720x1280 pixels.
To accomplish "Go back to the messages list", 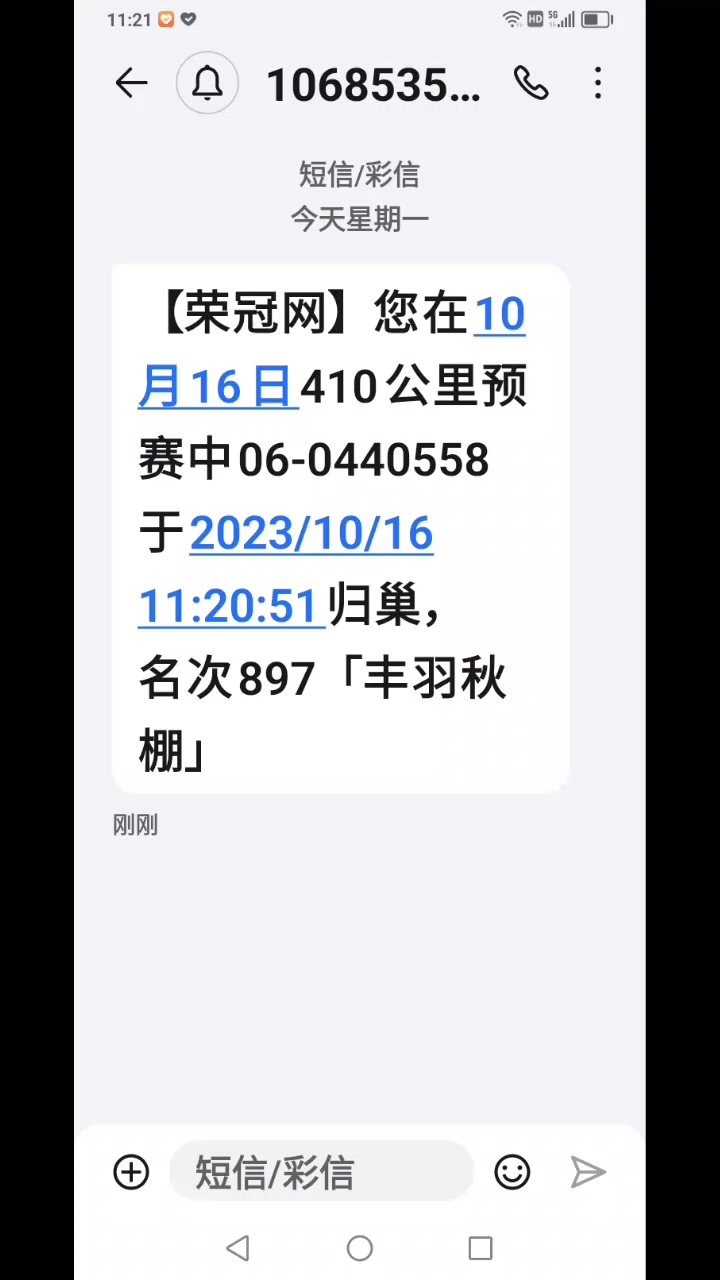I will (131, 84).
